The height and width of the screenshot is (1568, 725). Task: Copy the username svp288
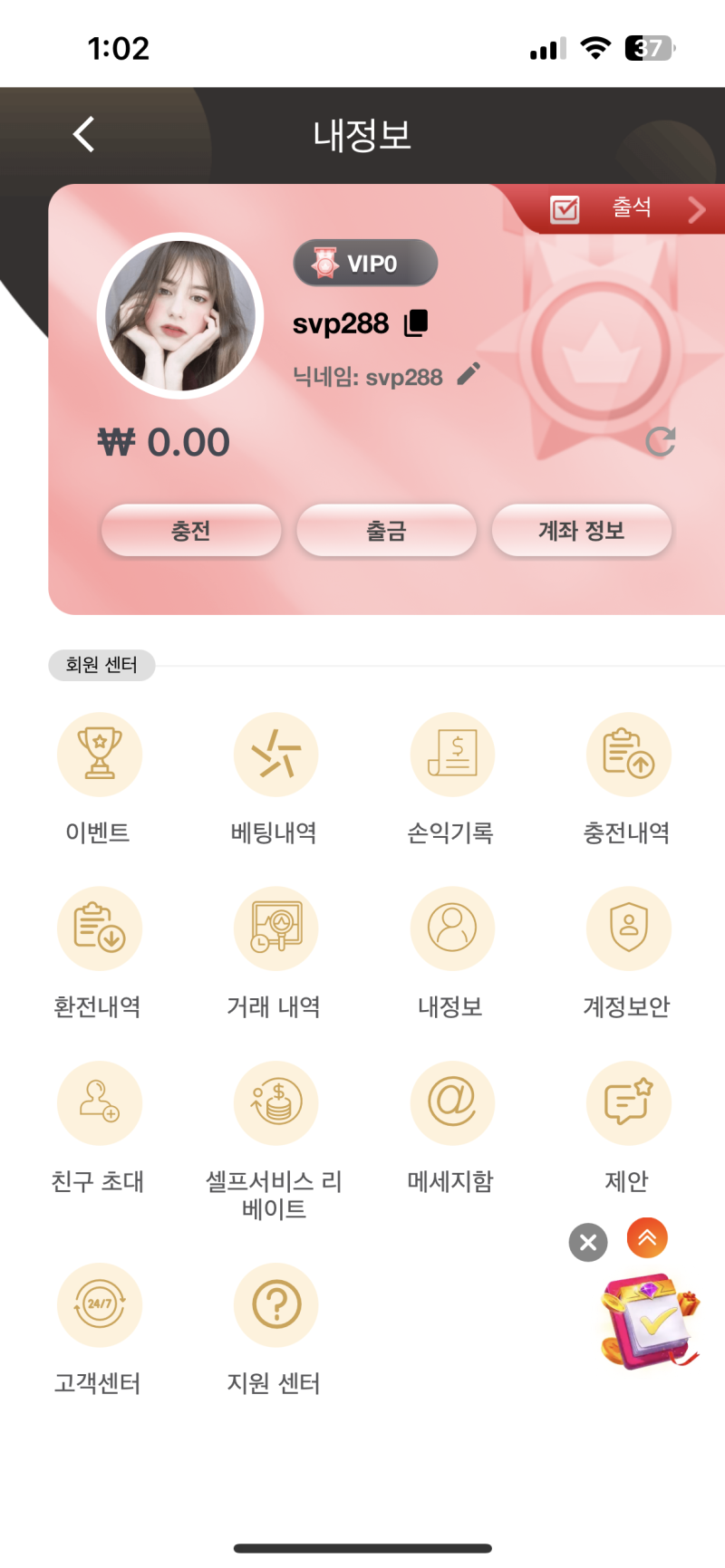click(x=415, y=323)
